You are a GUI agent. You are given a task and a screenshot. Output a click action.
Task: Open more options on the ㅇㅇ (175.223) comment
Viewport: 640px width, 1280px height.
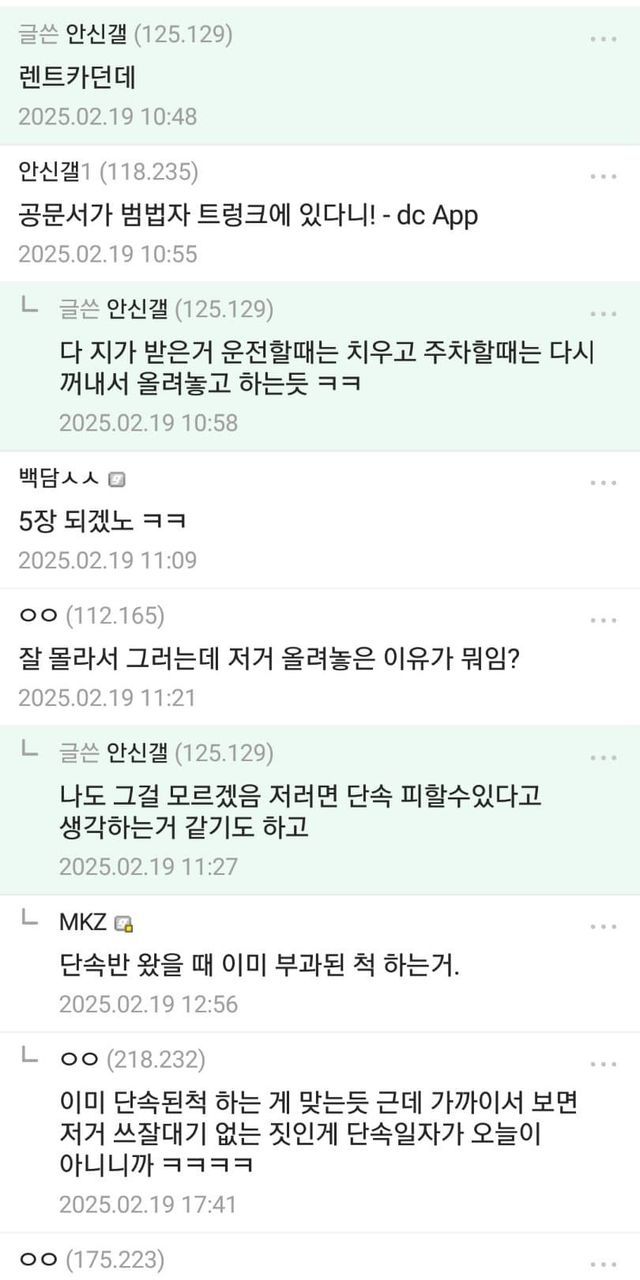[x=603, y=1264]
